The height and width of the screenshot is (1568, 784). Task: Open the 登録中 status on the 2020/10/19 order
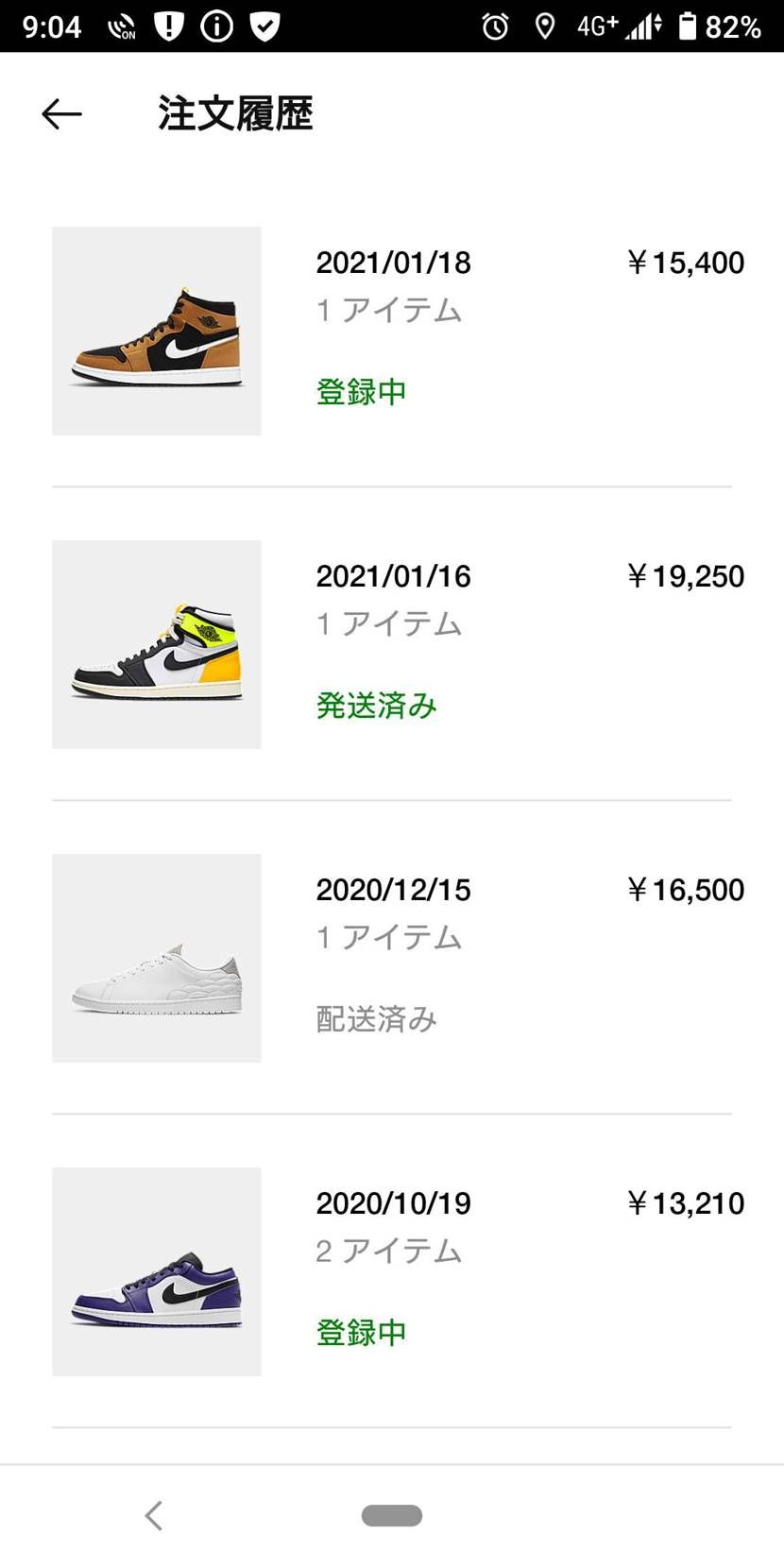coord(360,1332)
